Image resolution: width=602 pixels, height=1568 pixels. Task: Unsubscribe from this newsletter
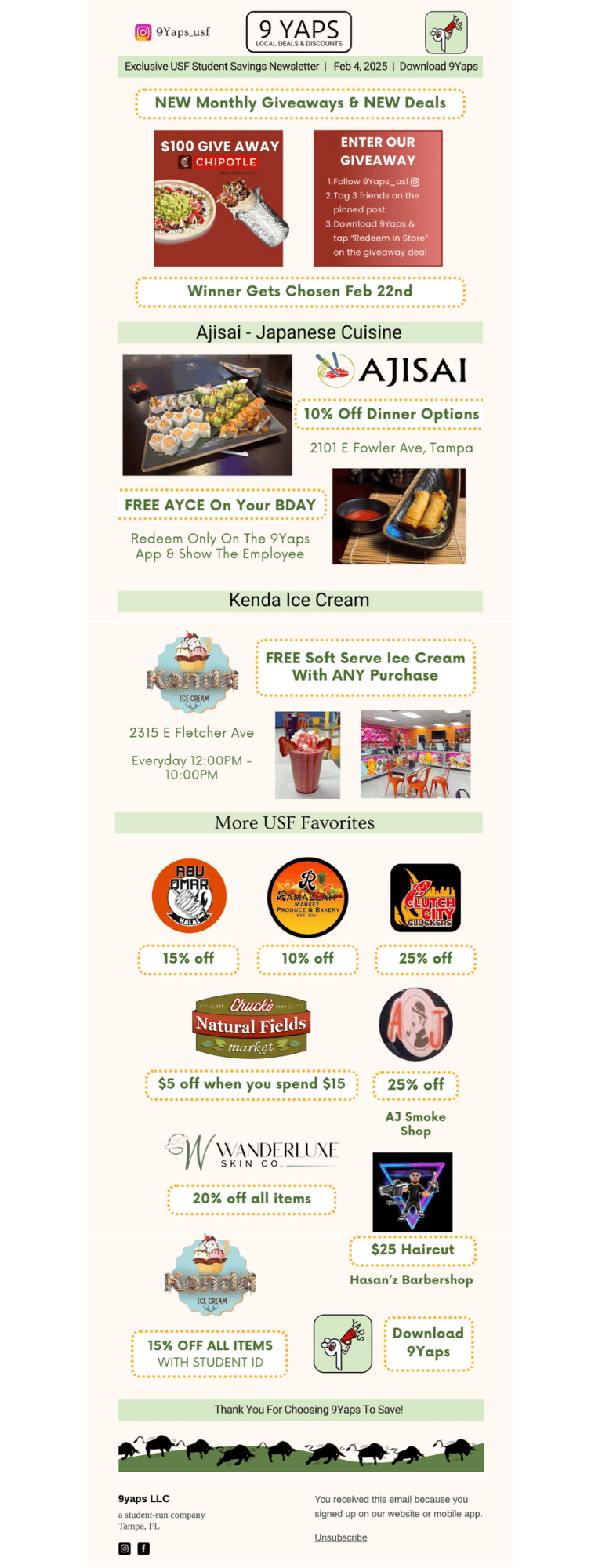[340, 1537]
